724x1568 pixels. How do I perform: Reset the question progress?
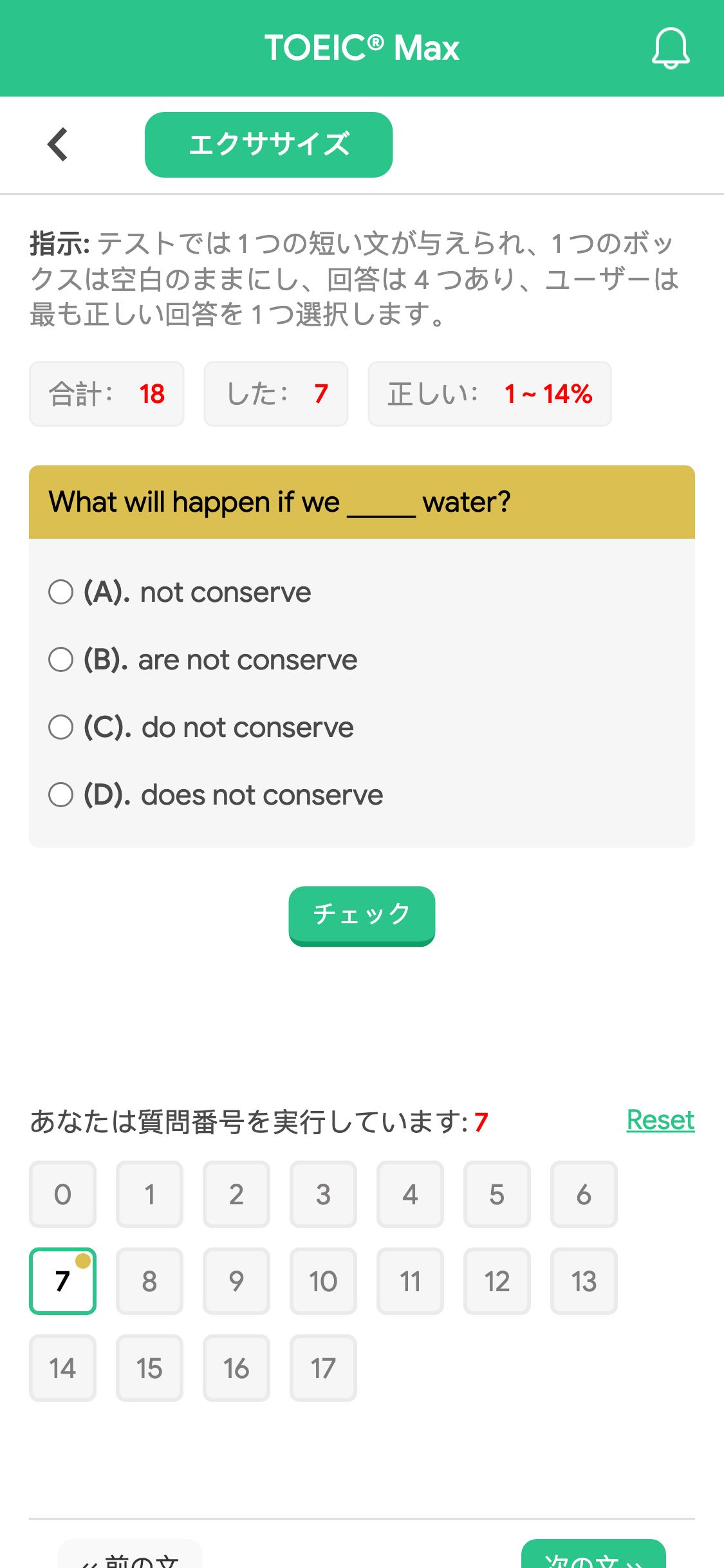point(660,1121)
